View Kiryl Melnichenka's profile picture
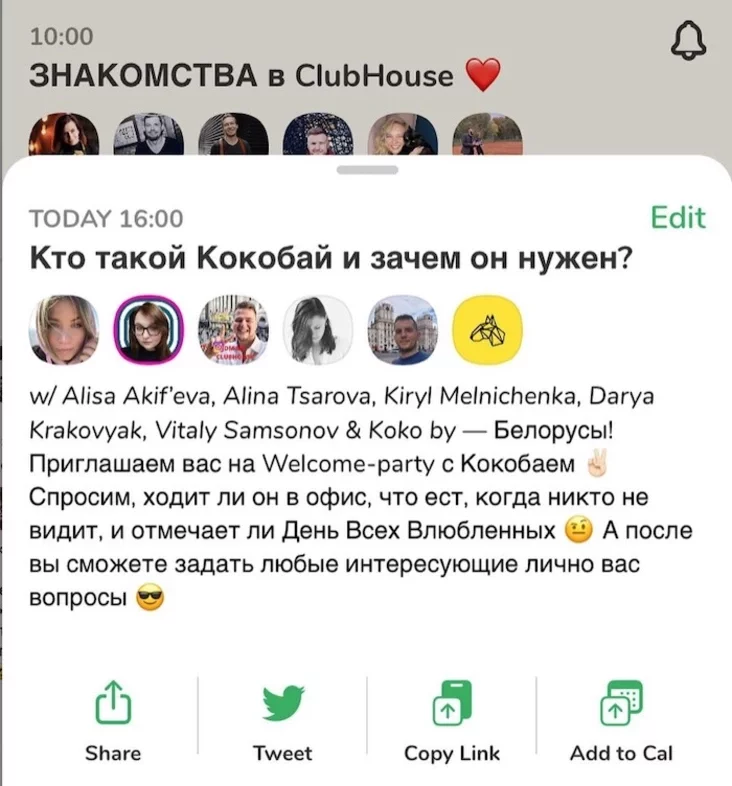 [x=233, y=330]
